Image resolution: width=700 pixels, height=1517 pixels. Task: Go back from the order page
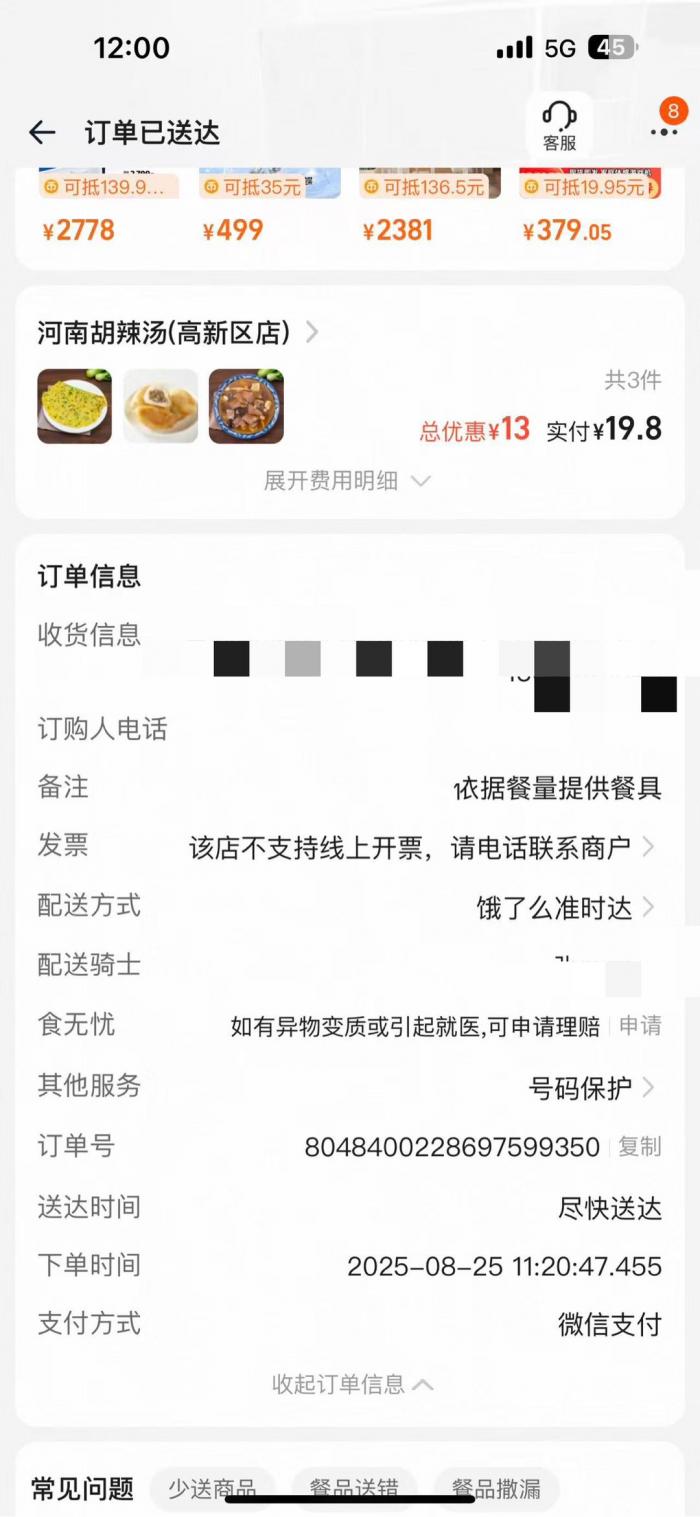[42, 132]
